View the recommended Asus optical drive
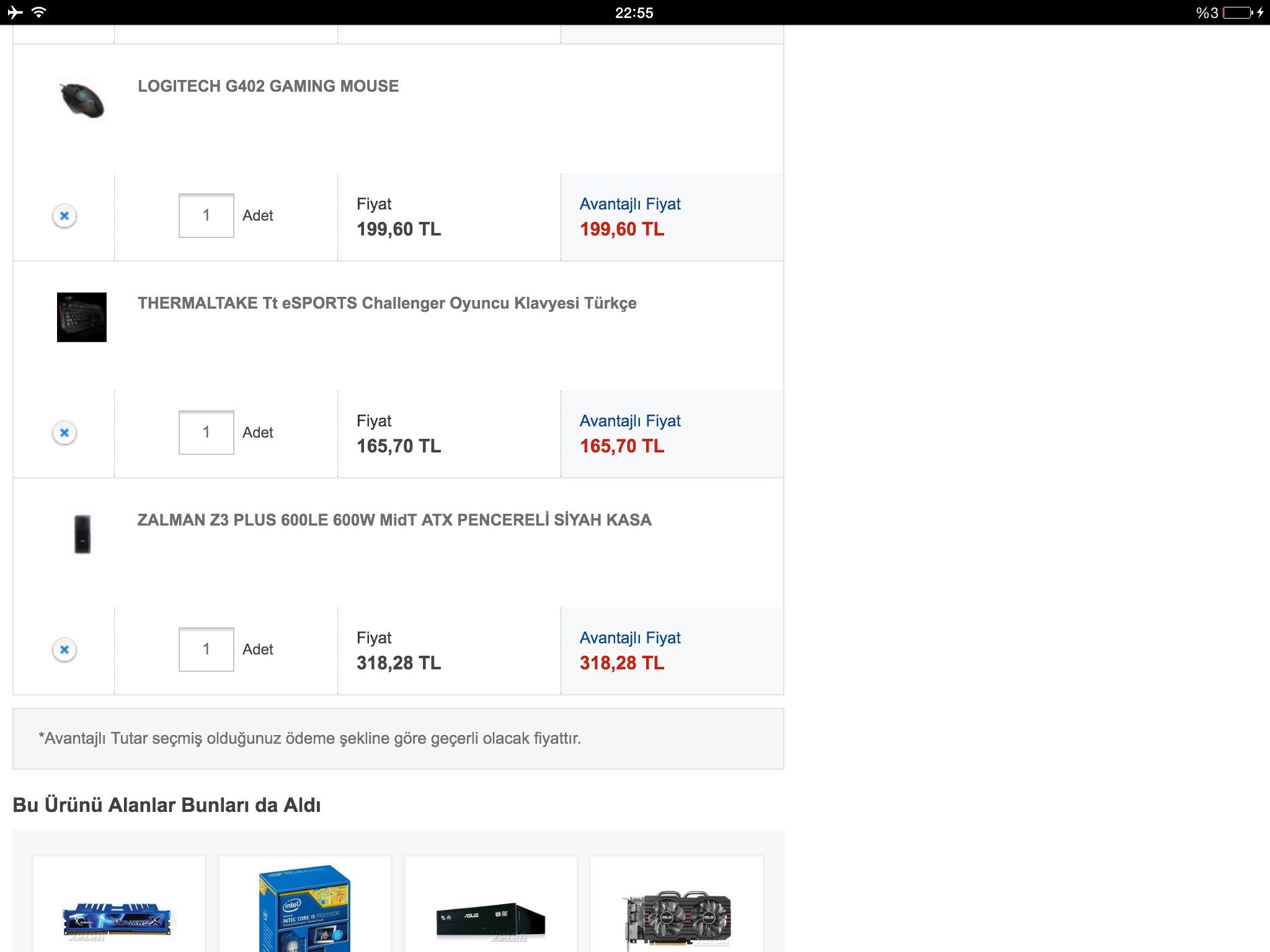The image size is (1270, 952). pos(491,920)
